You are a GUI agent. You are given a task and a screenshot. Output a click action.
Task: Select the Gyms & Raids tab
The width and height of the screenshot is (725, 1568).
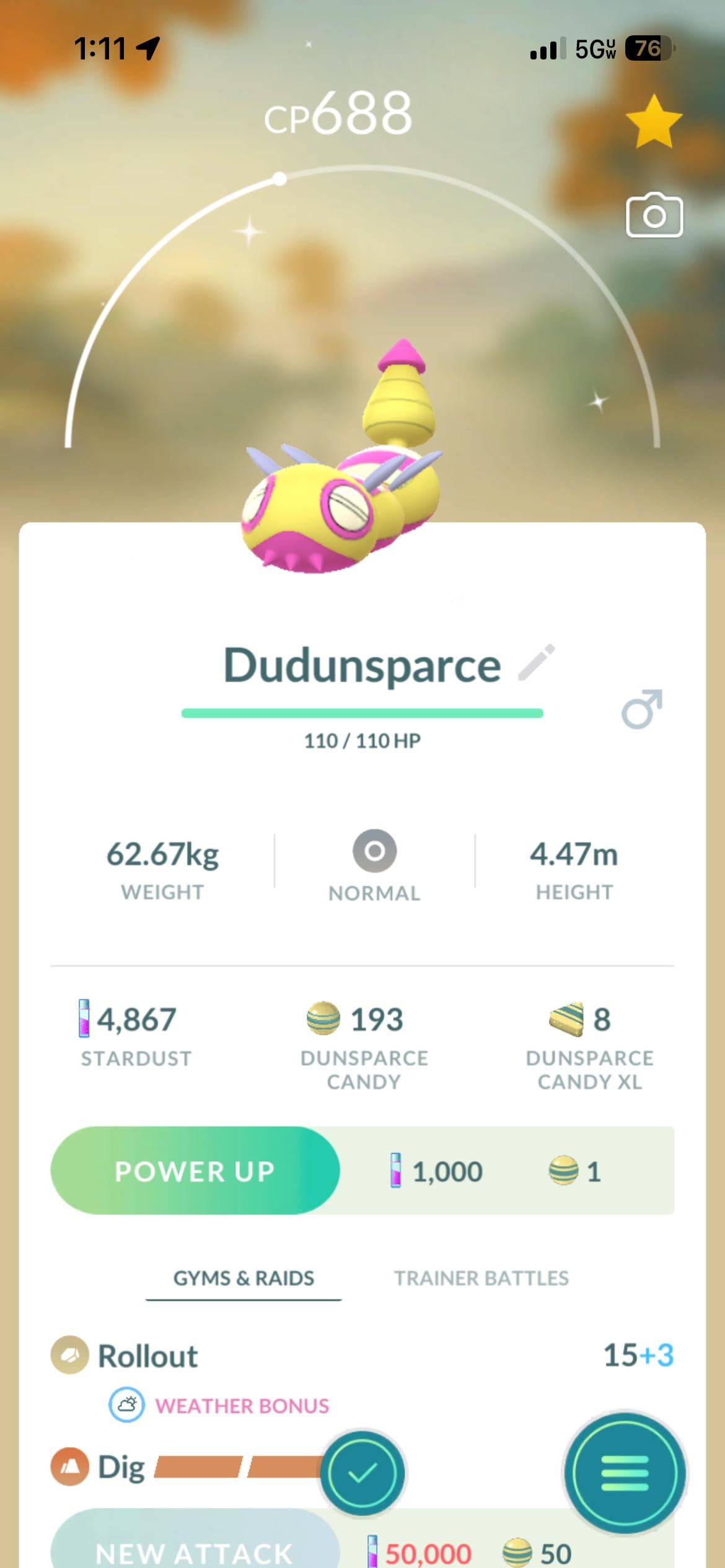click(244, 1278)
